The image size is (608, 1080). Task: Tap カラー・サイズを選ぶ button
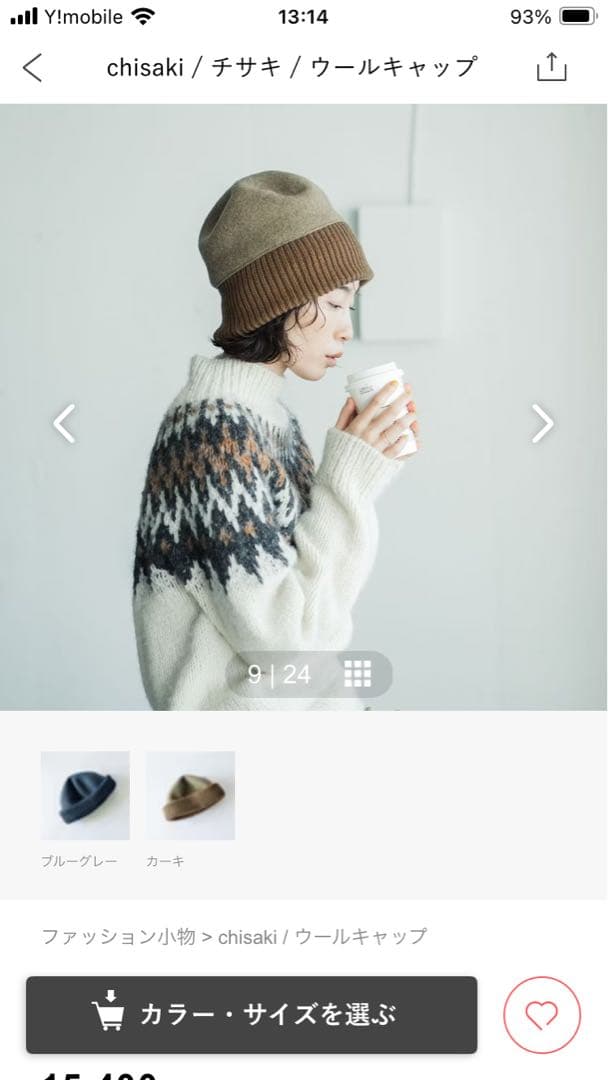click(251, 1015)
